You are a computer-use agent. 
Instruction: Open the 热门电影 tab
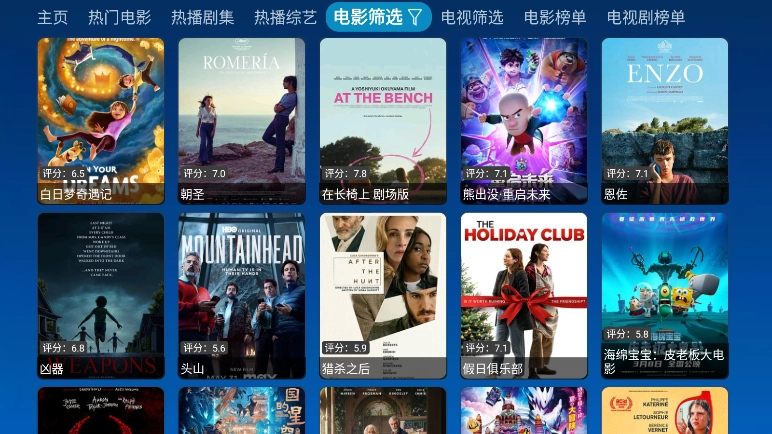[x=119, y=17]
